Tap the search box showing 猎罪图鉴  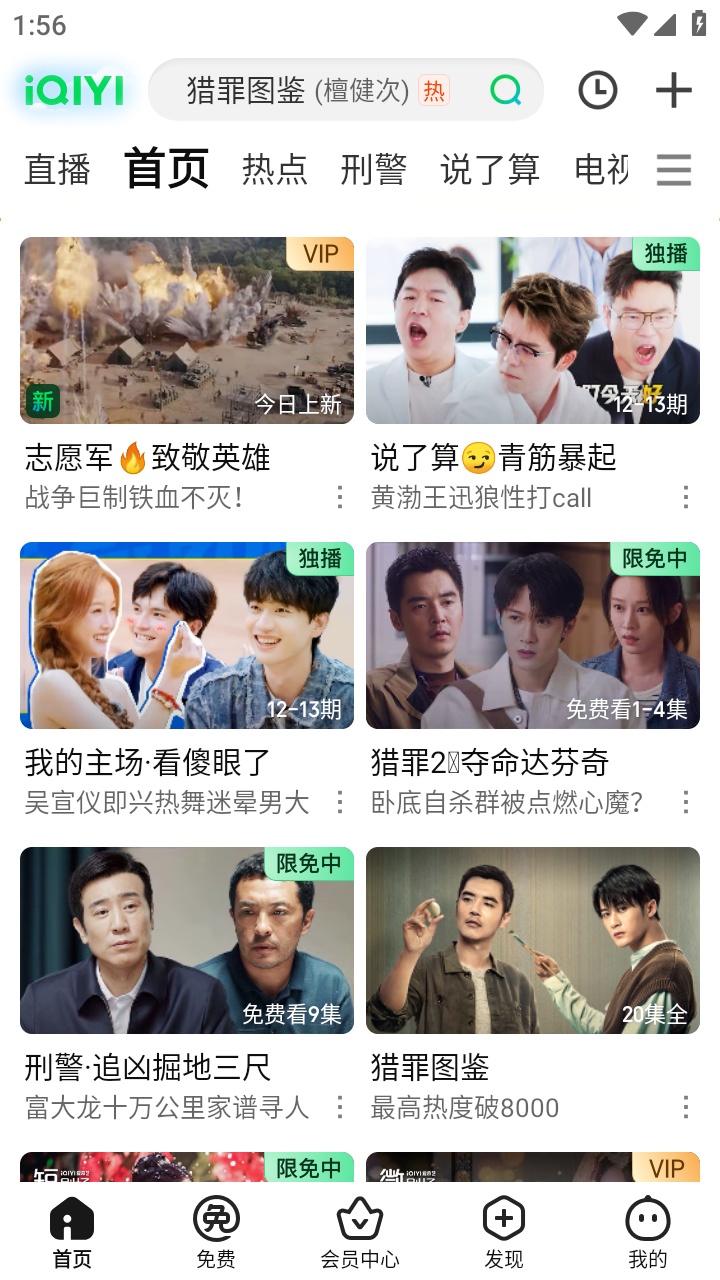tap(300, 91)
